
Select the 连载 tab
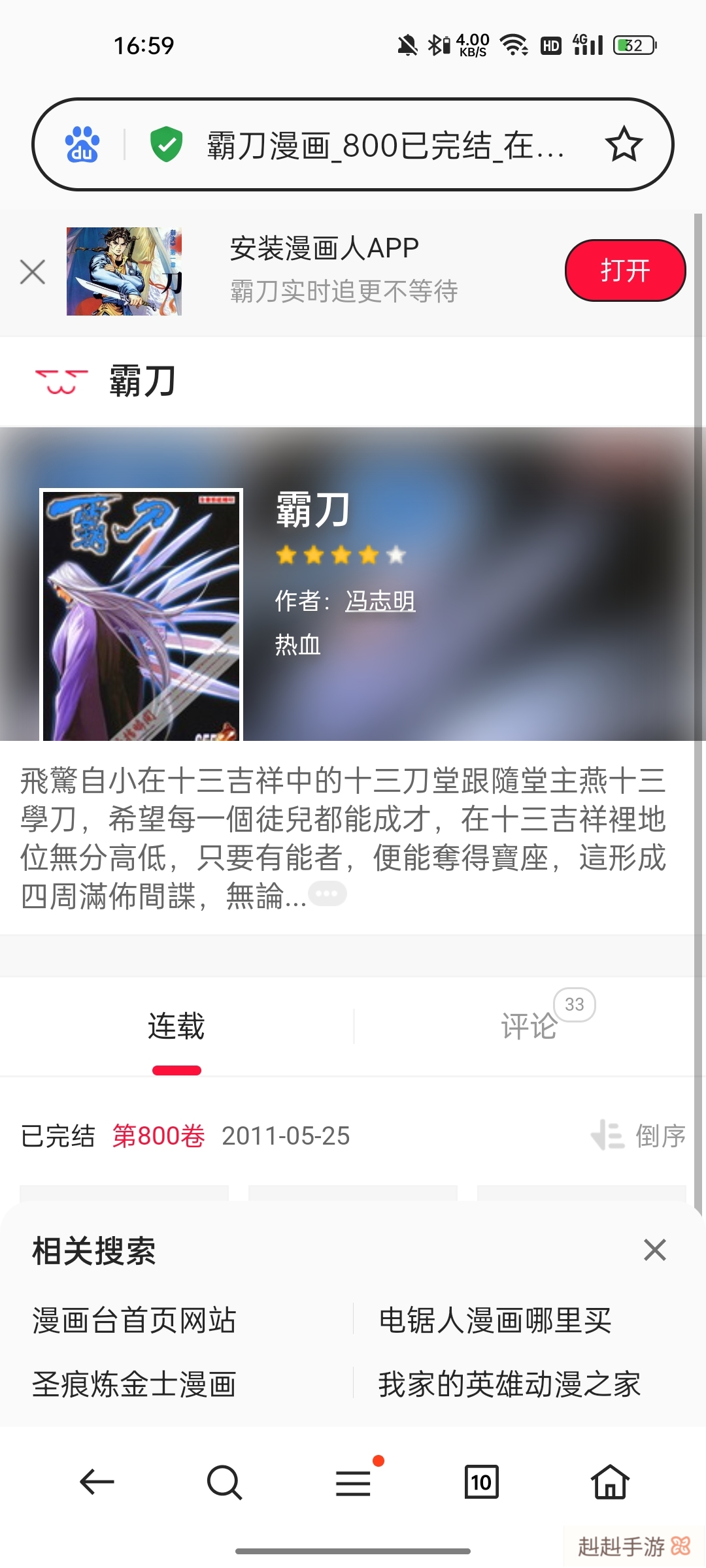(x=176, y=1026)
